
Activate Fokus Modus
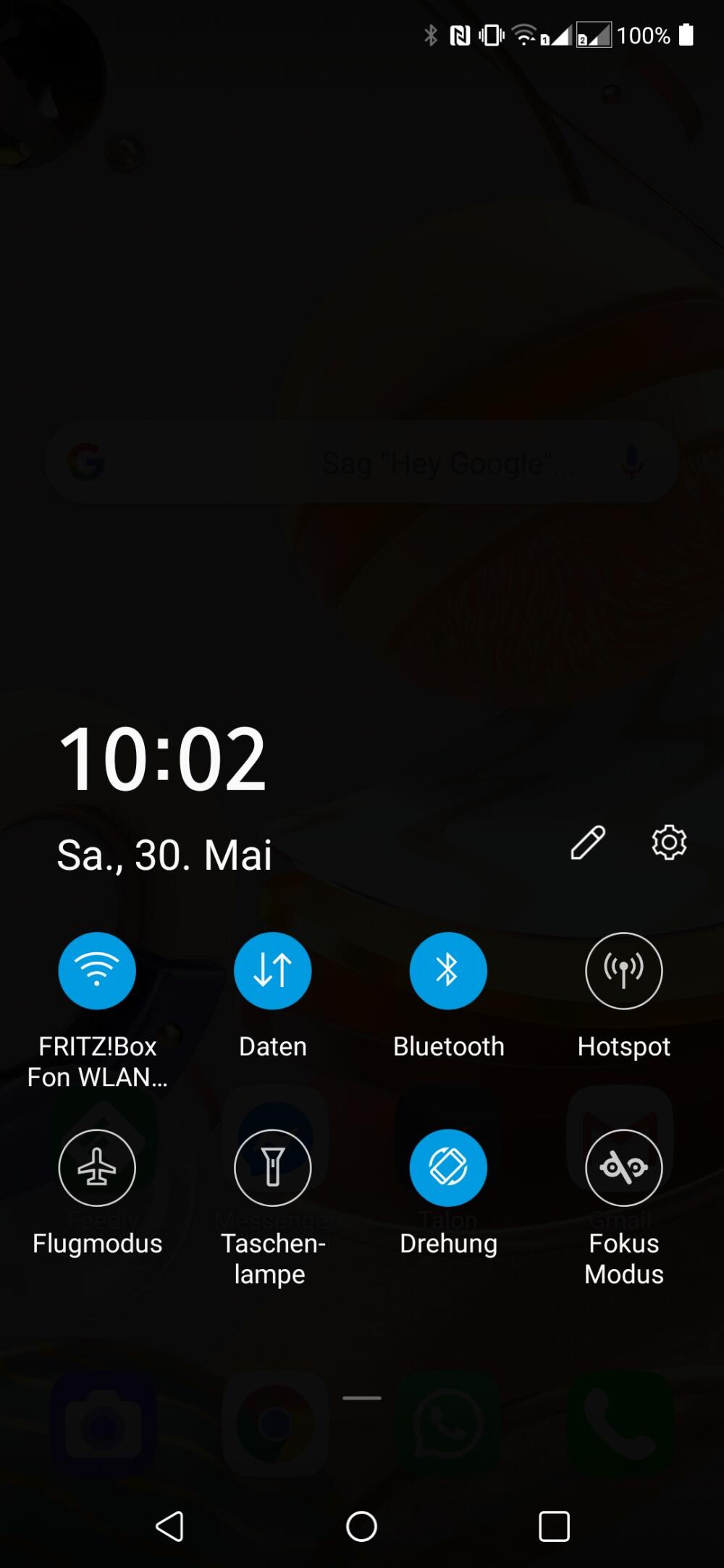[x=623, y=1167]
